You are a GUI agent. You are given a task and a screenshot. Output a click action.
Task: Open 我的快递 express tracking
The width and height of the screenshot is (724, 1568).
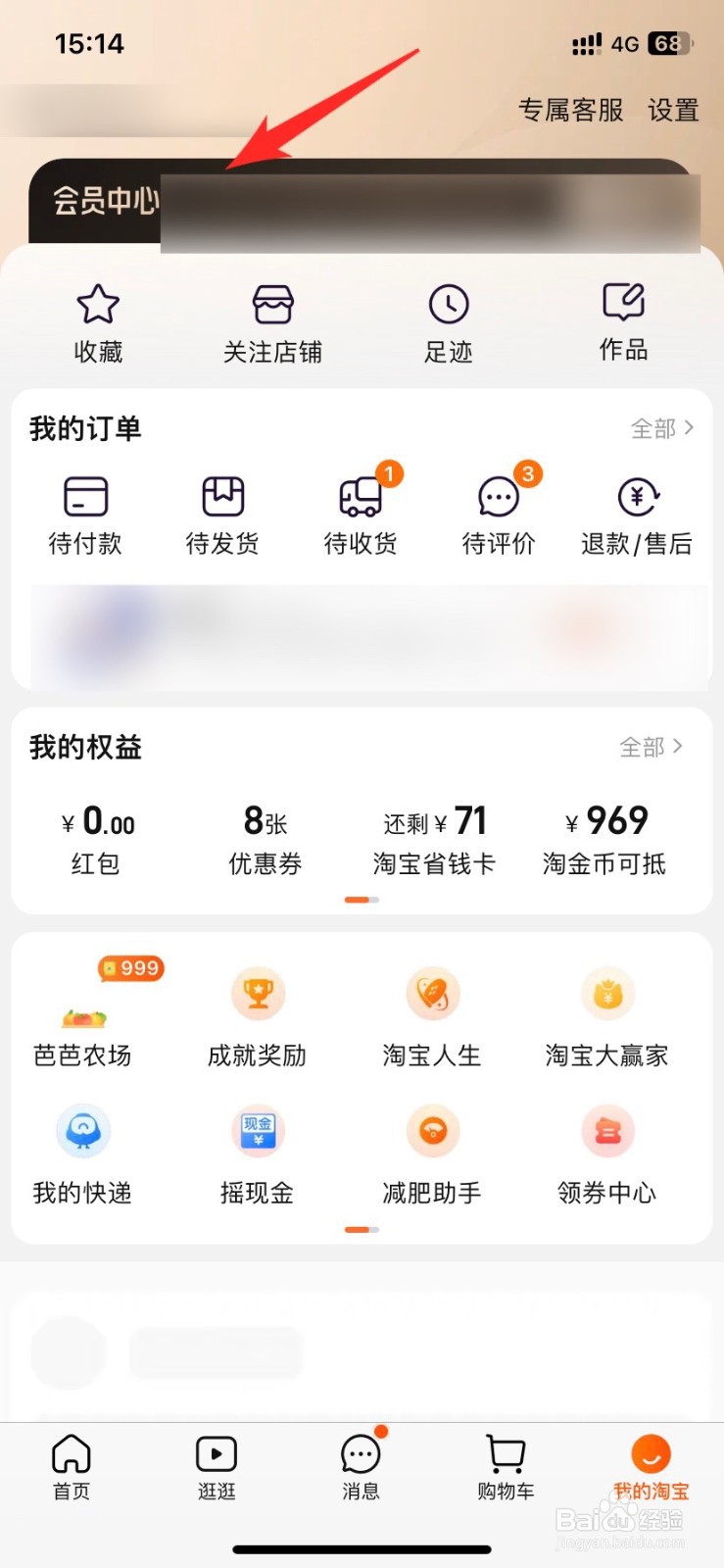coord(82,1156)
